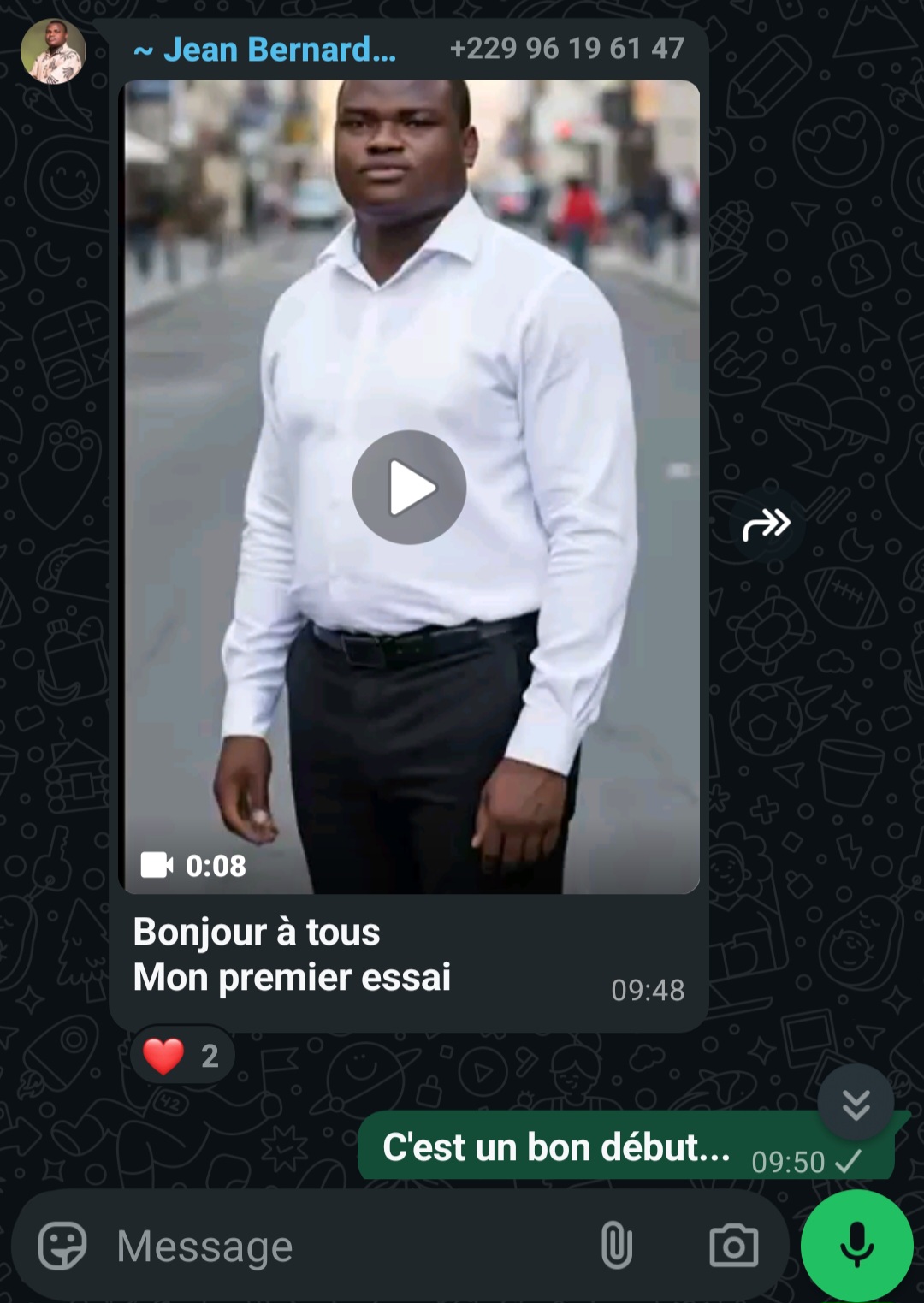Open Jean Bernard's contact name
924x1303 pixels.
(x=265, y=50)
